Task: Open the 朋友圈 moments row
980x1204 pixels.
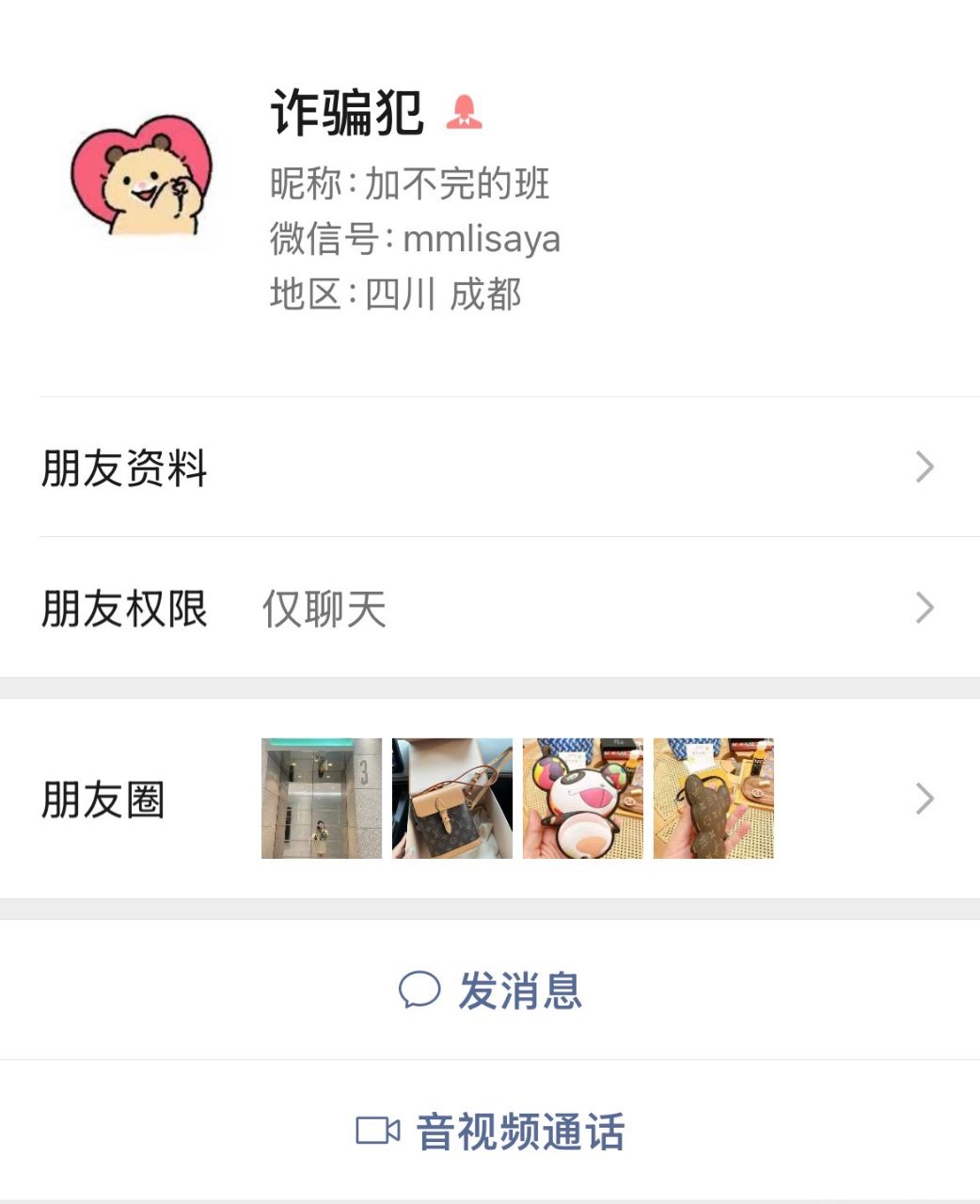Action: pos(489,799)
